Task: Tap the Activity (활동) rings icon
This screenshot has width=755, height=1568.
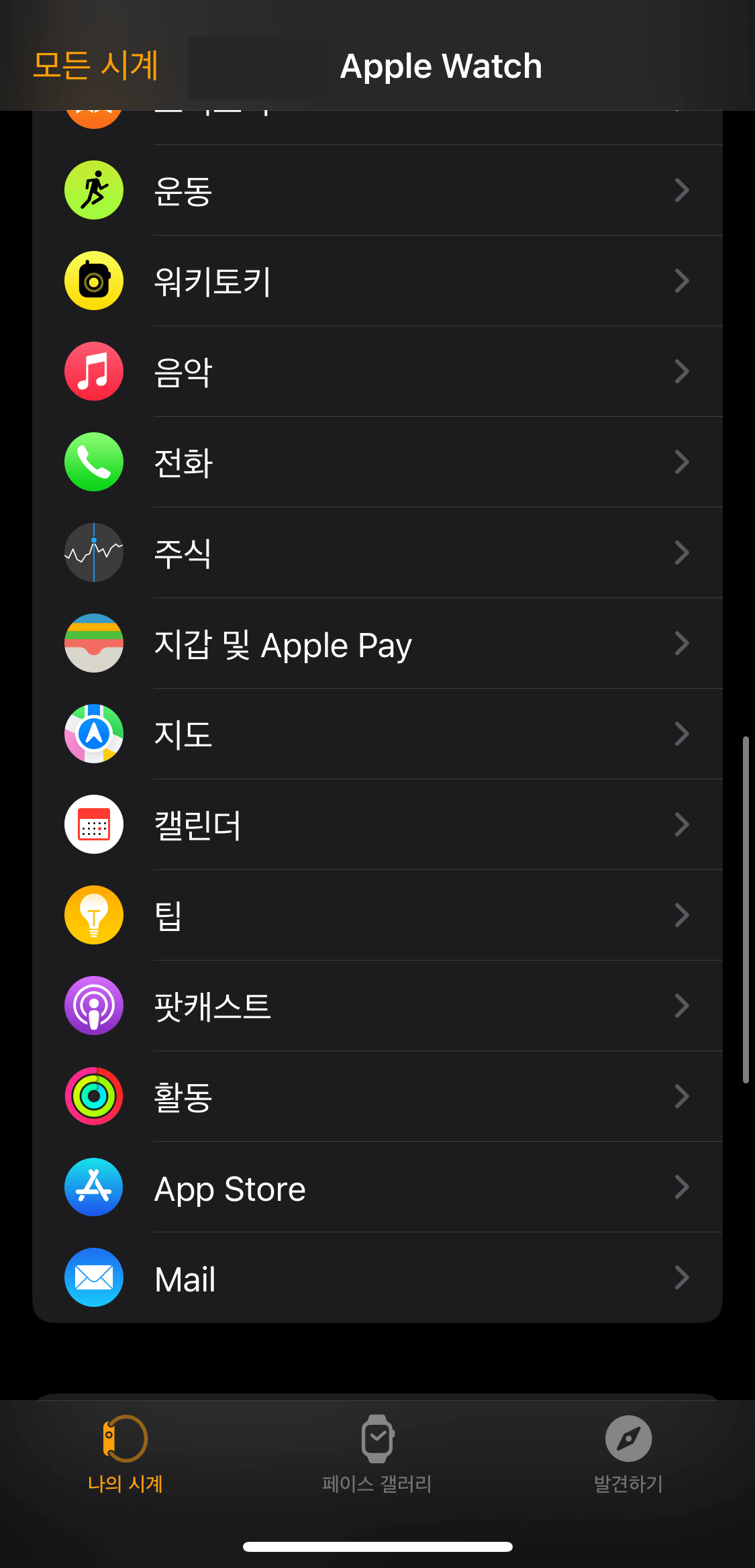Action: click(x=94, y=1096)
